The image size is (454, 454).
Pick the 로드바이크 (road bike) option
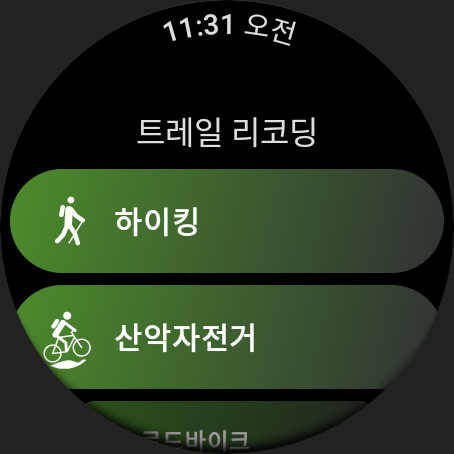(x=227, y=427)
